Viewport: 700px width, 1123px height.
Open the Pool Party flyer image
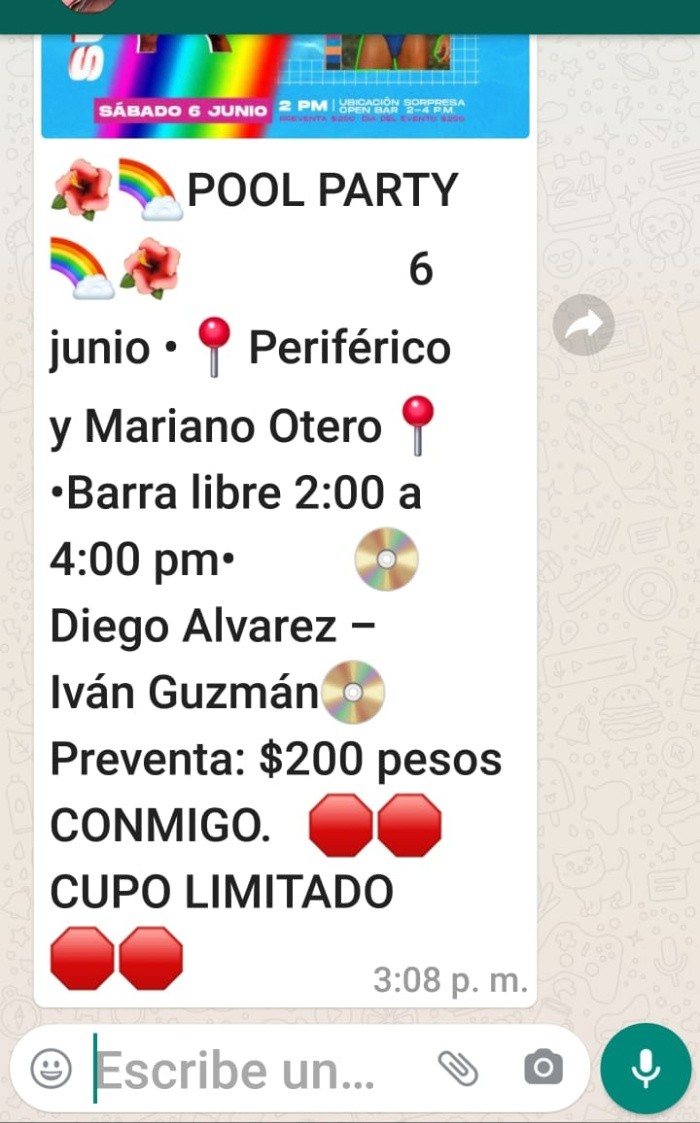point(285,85)
